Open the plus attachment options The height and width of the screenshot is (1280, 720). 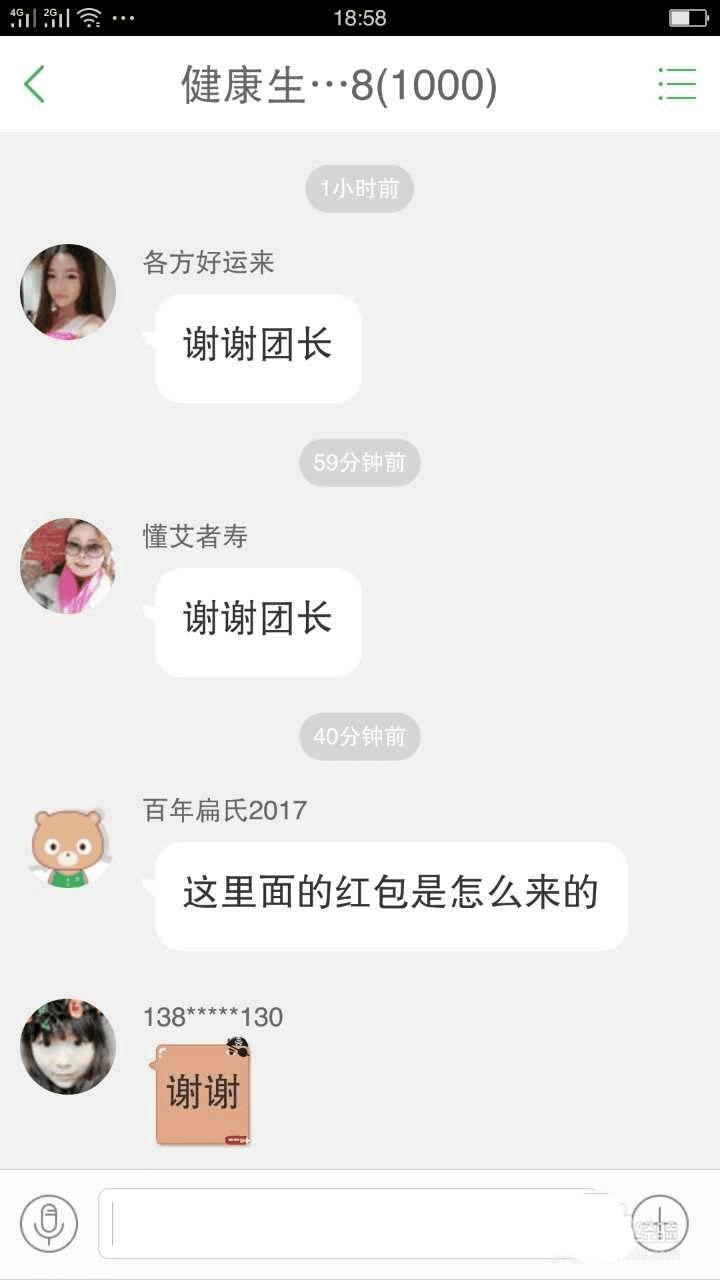pyautogui.click(x=660, y=1223)
